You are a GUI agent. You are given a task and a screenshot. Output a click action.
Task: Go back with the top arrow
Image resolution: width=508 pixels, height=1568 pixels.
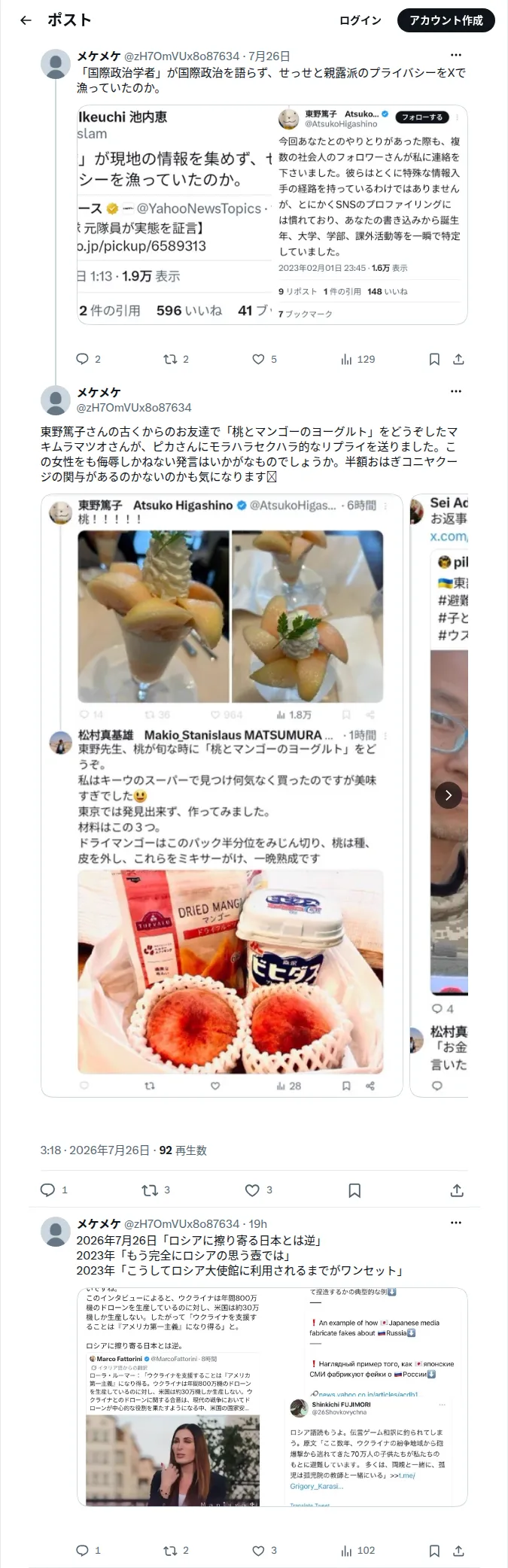coord(26,20)
